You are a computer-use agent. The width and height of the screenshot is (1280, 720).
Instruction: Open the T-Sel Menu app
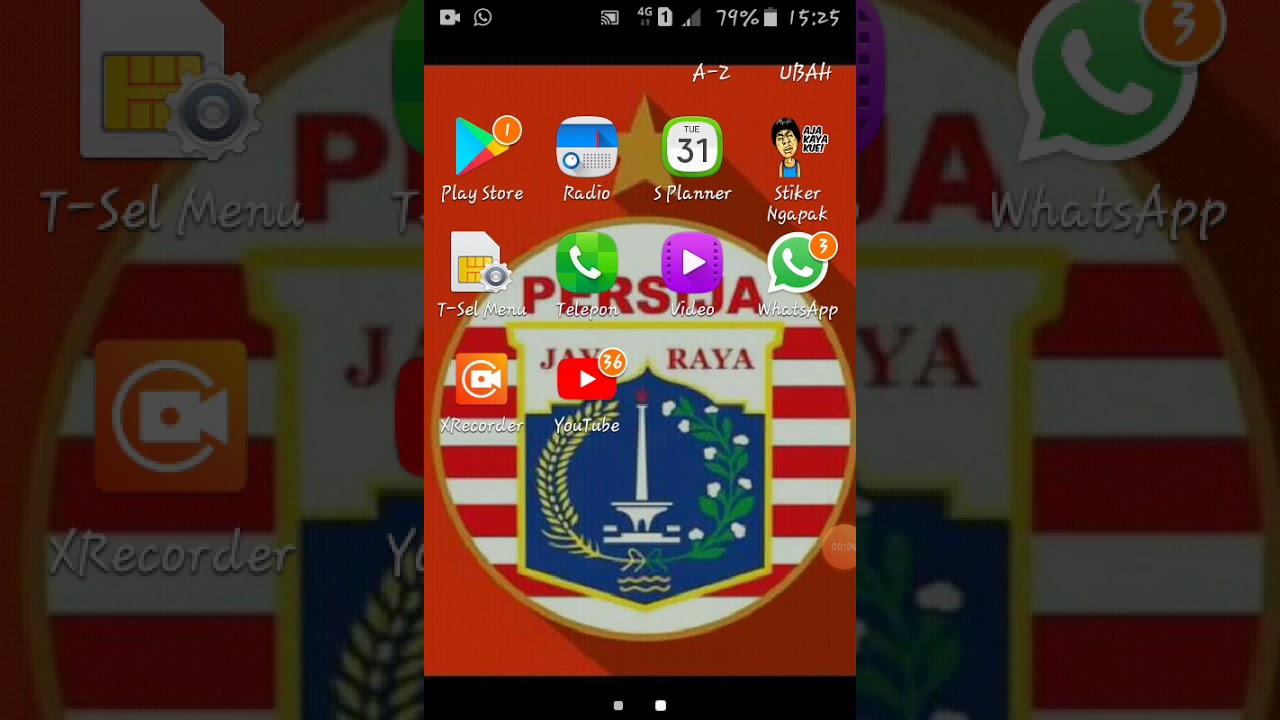pos(482,264)
